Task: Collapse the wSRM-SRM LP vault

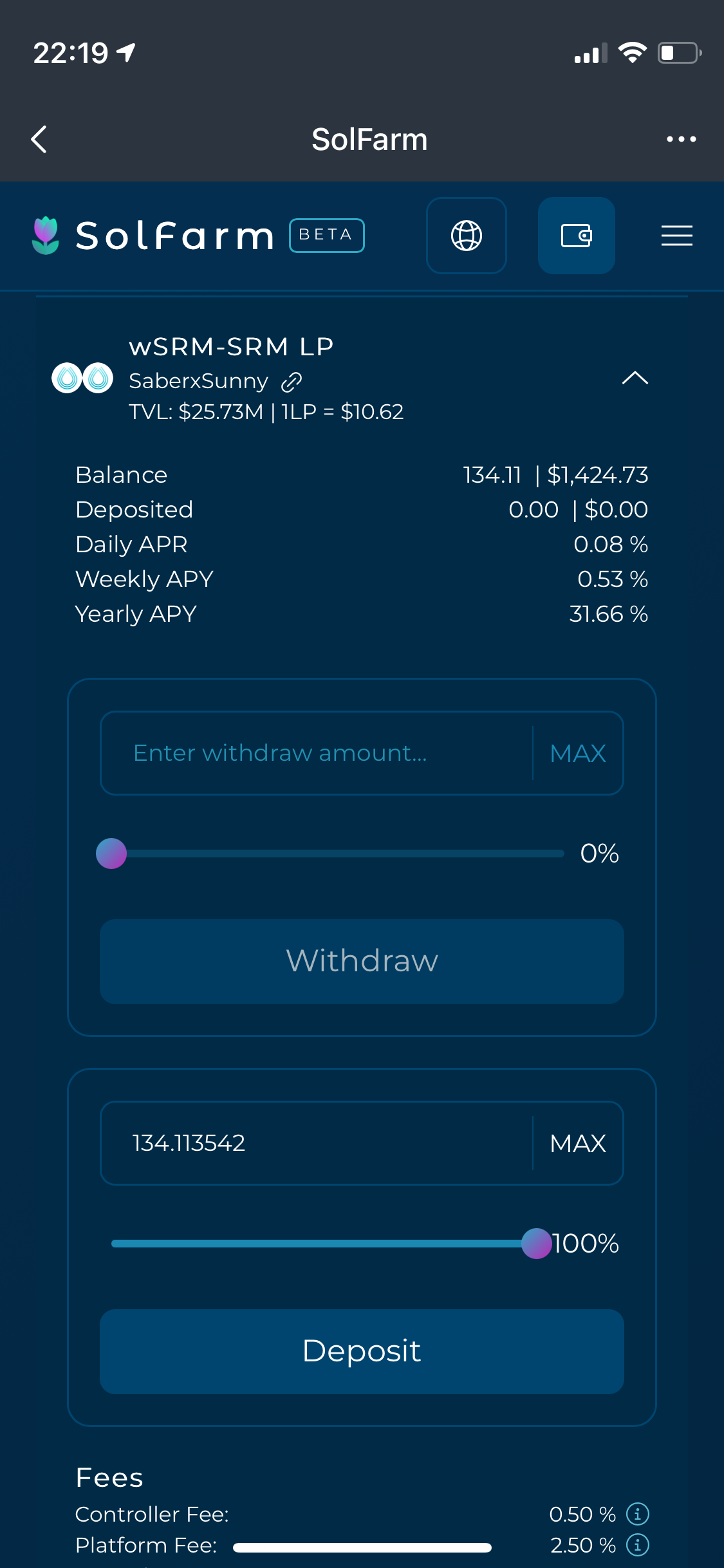Action: [x=635, y=378]
